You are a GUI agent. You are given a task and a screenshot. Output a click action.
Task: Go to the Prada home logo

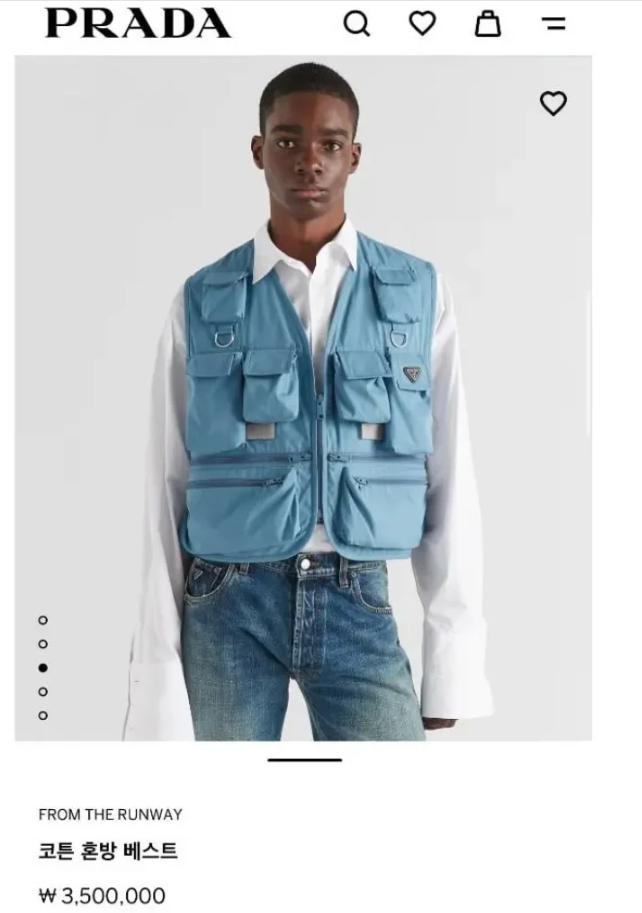(138, 23)
